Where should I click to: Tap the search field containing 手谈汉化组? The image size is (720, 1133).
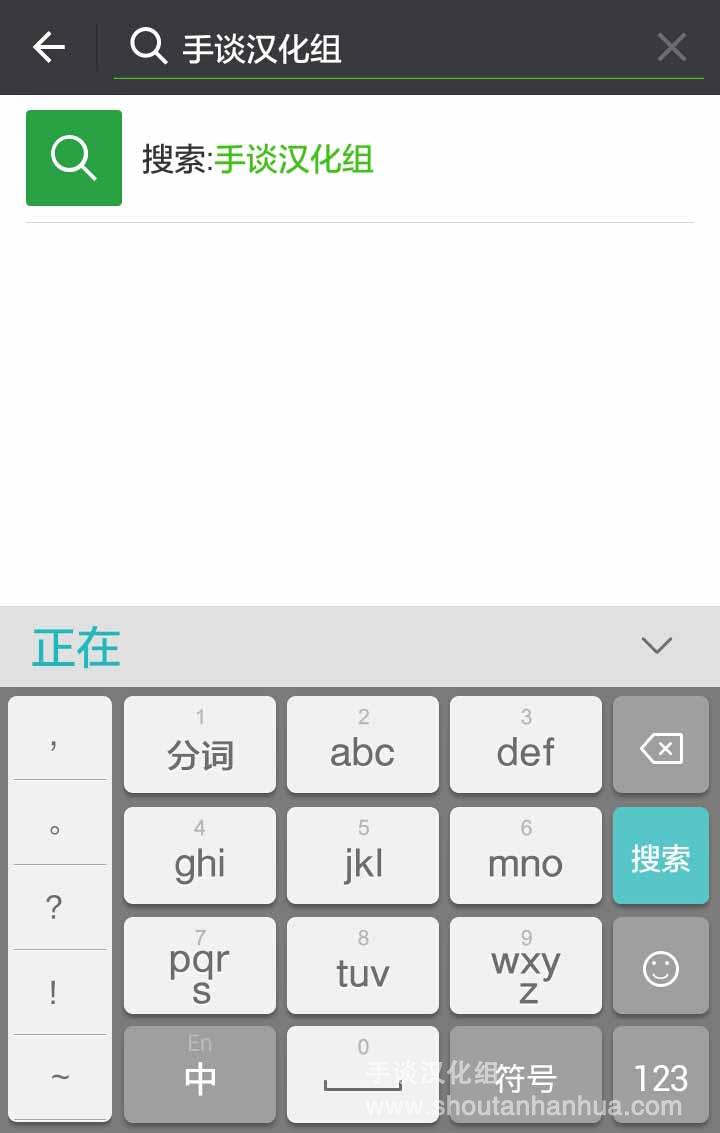click(x=400, y=48)
